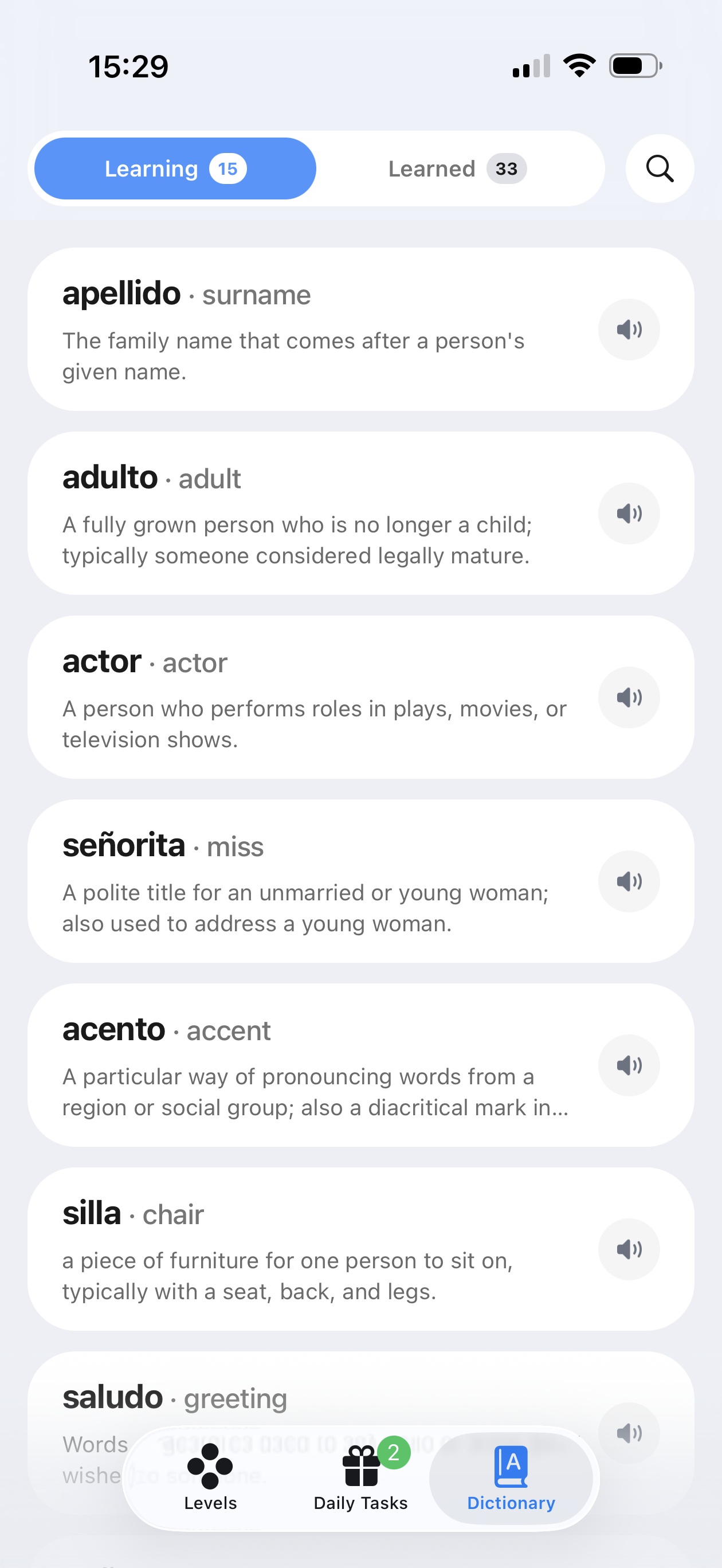722x1568 pixels.
Task: Open the adulto word card
Action: click(304, 513)
